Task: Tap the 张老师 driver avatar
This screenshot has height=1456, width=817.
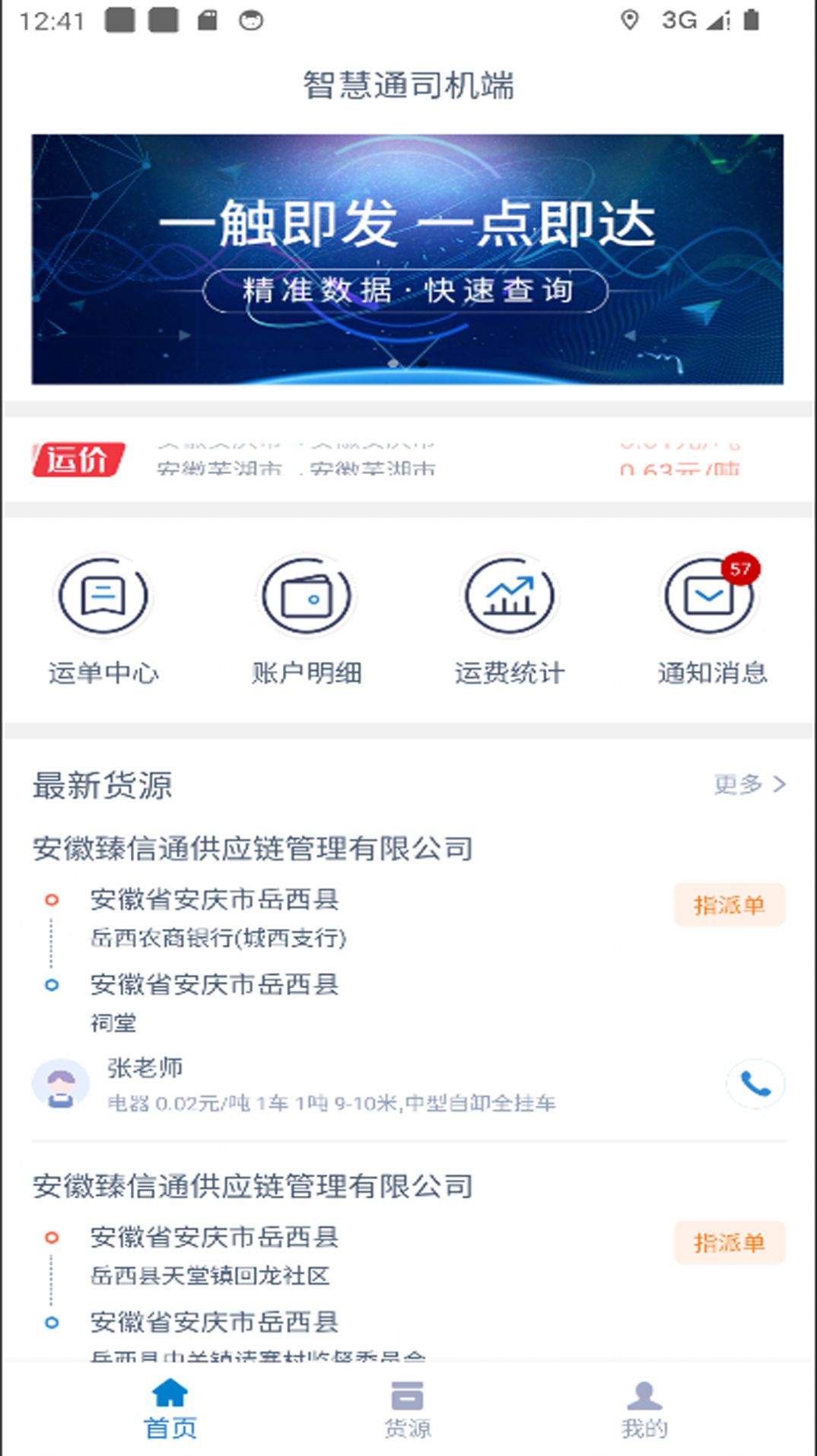Action: [x=60, y=1082]
